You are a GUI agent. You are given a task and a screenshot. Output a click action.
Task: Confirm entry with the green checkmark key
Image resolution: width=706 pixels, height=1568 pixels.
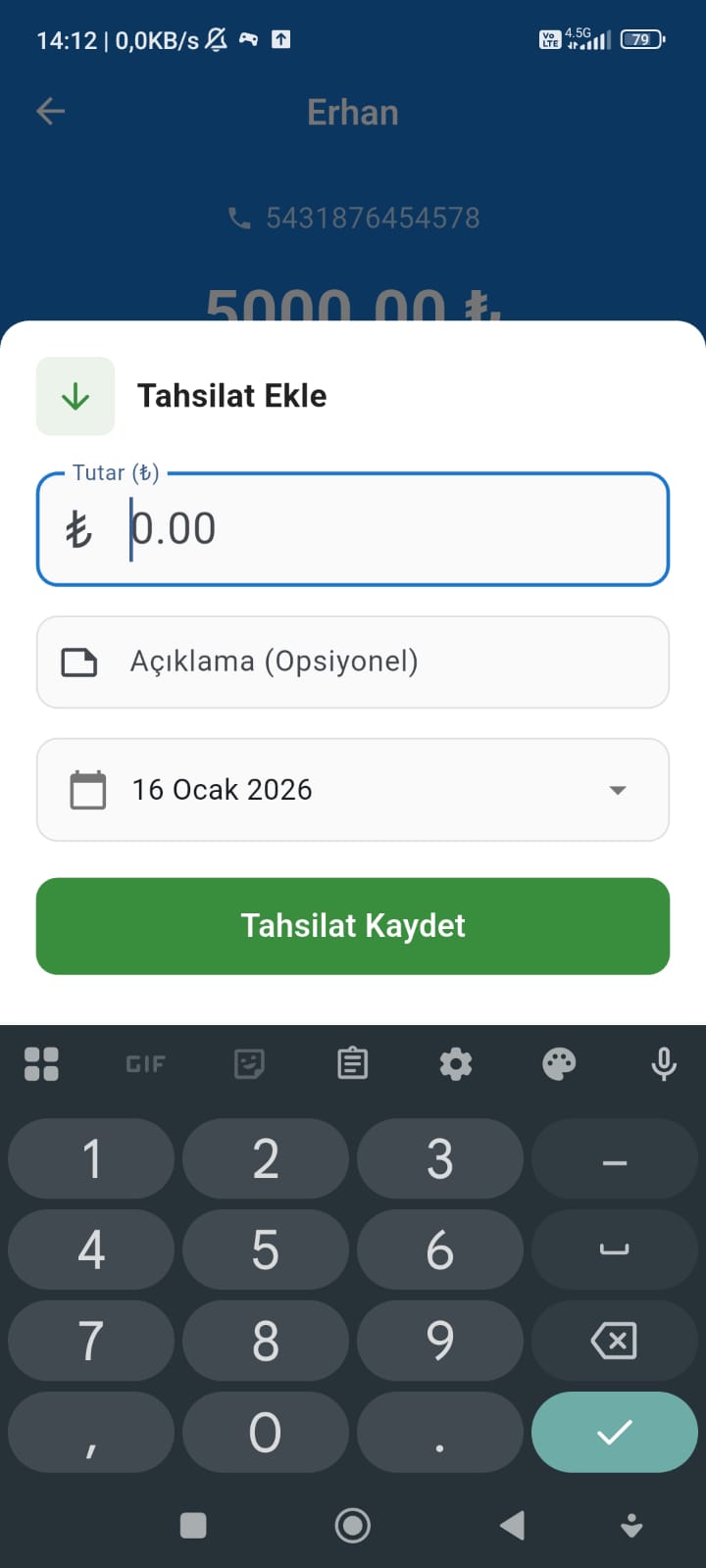pyautogui.click(x=614, y=1432)
